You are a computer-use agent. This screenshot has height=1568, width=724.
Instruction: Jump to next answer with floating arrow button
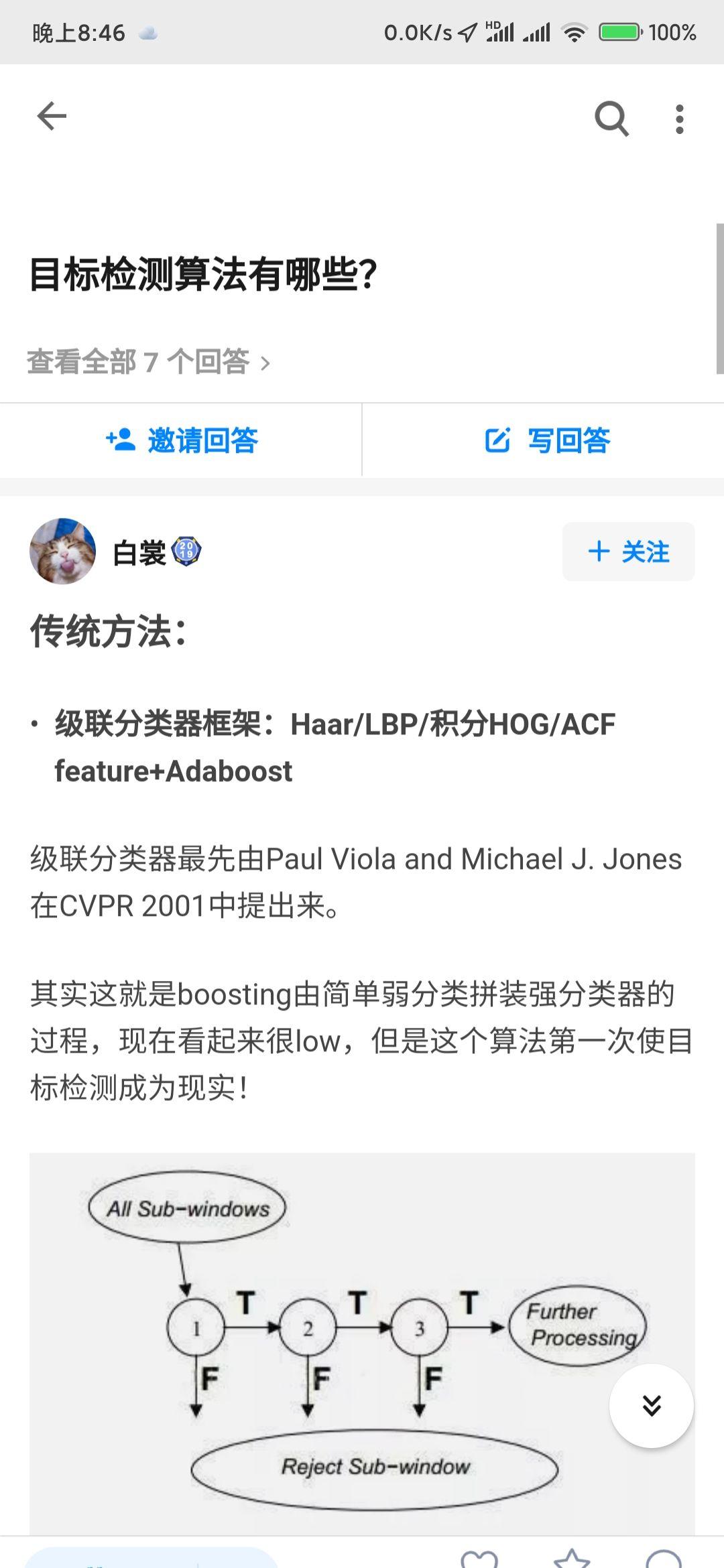pos(651,1405)
